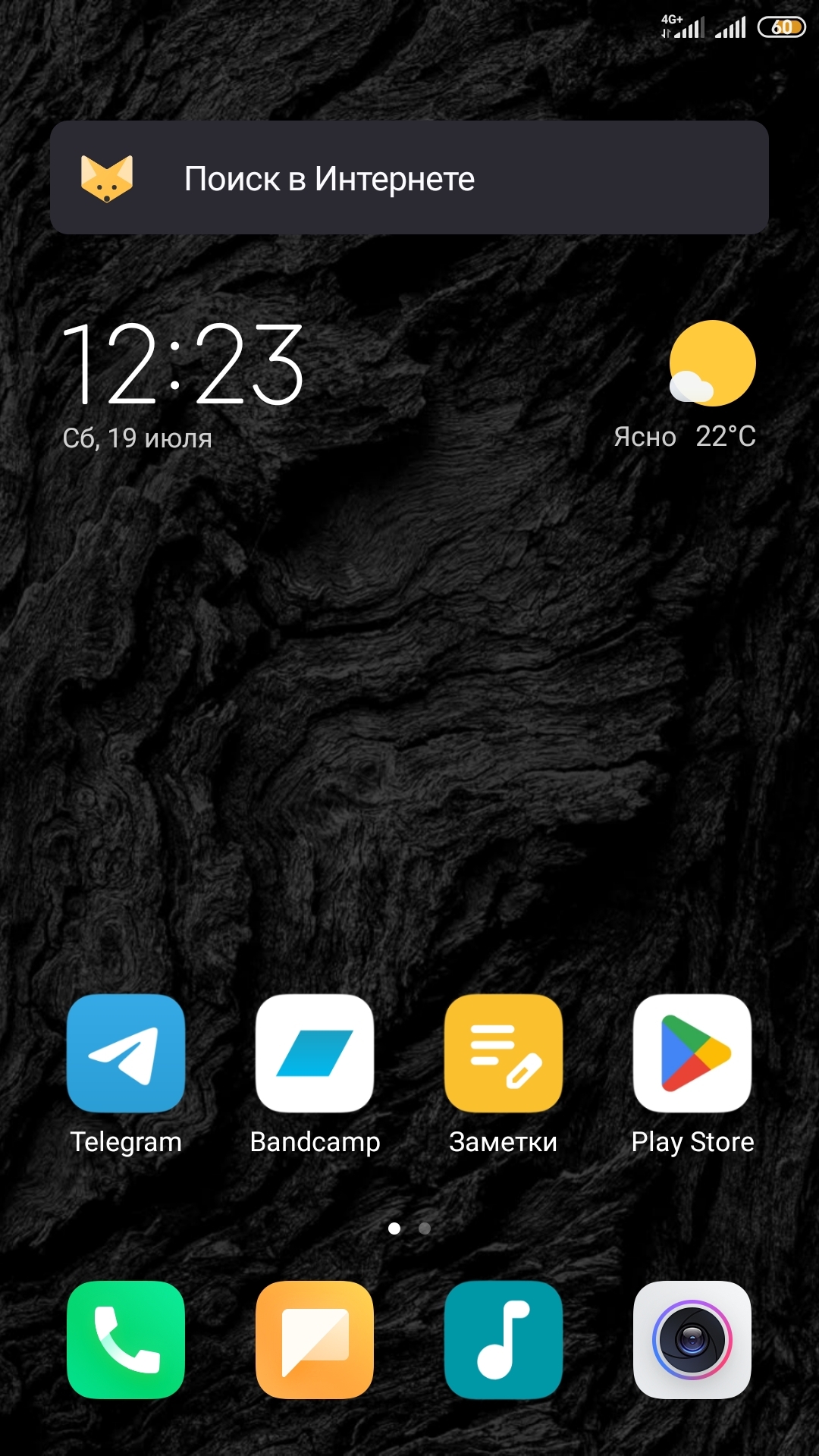Viewport: 819px width, 1456px height.
Task: Open the clock widget showing 12:23
Action: [x=182, y=364]
